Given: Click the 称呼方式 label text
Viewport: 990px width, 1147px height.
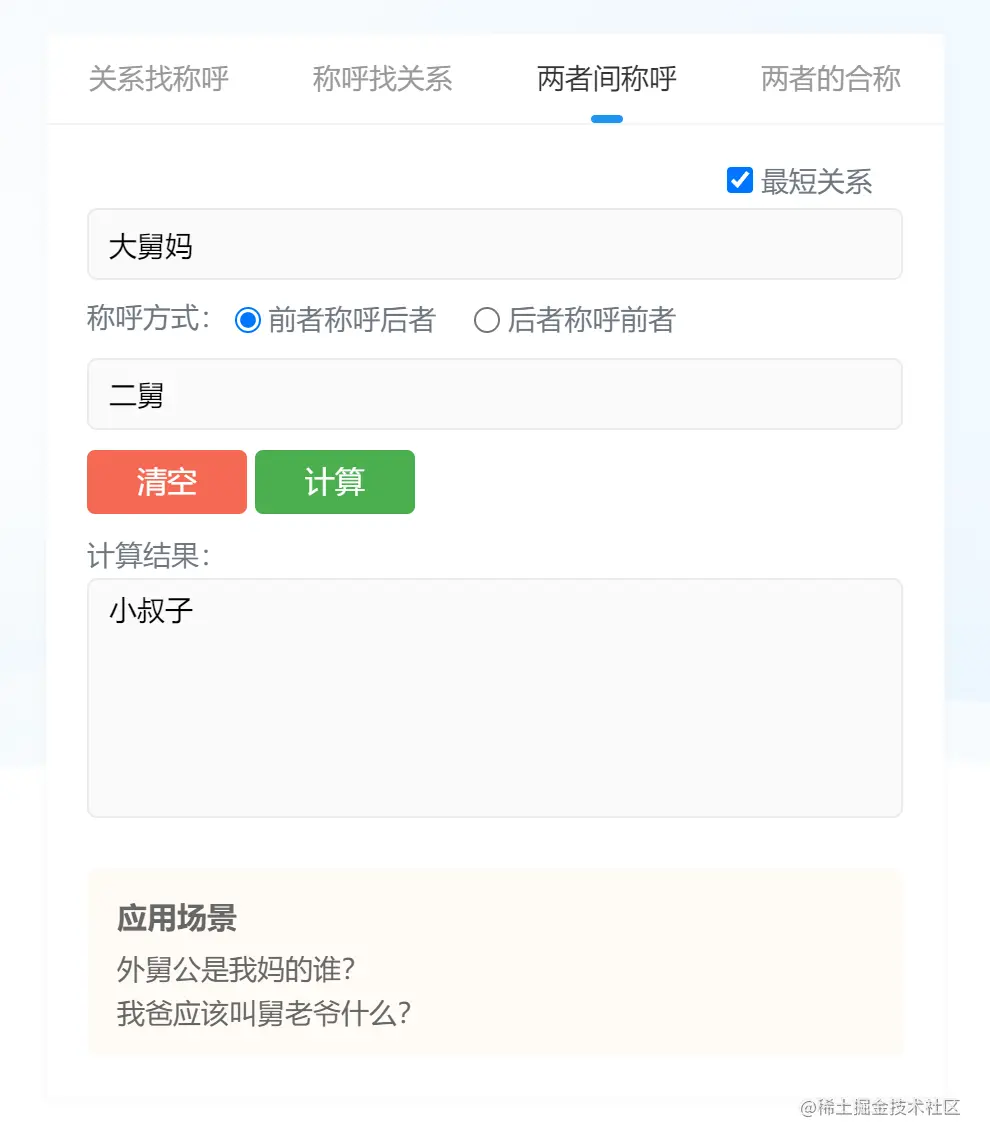Looking at the screenshot, I should coord(147,320).
